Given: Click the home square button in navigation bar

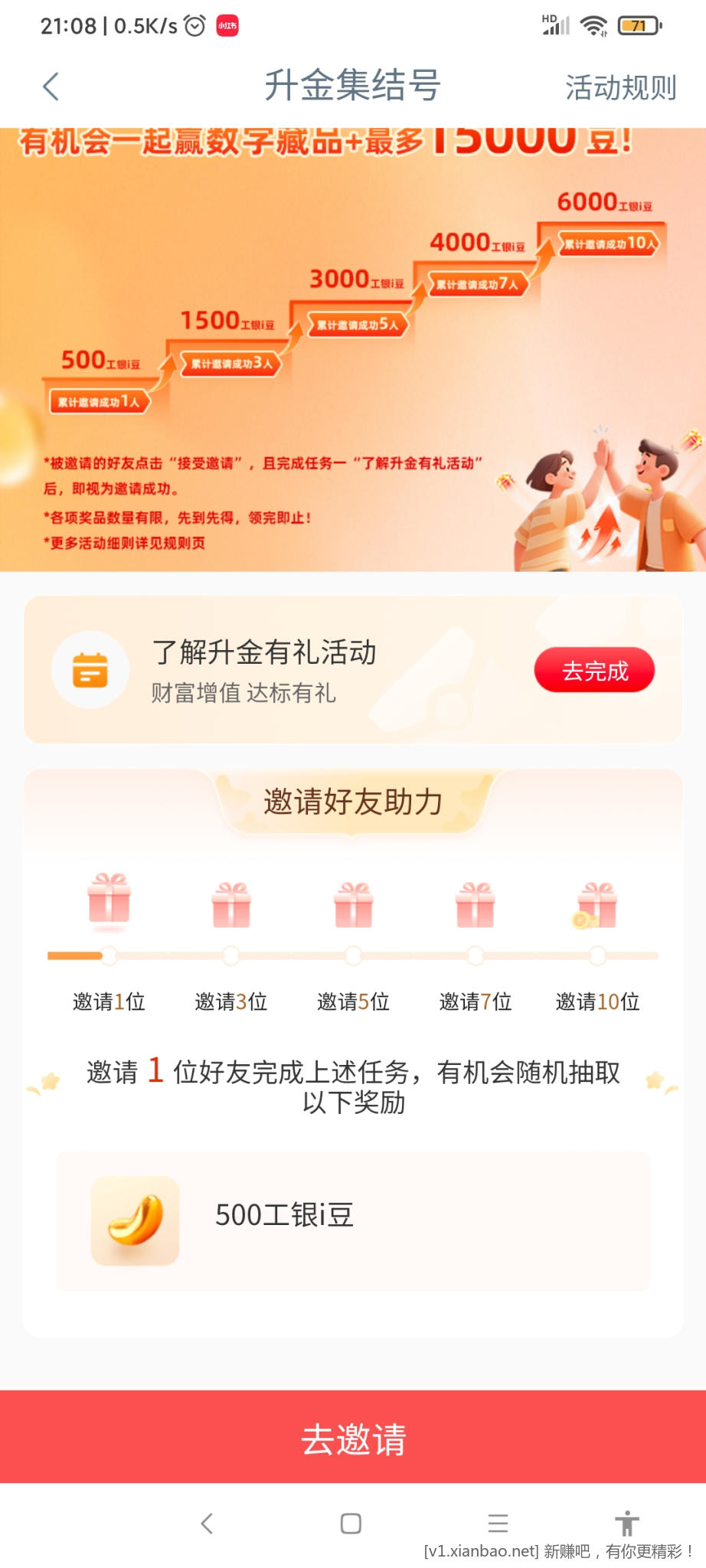Looking at the screenshot, I should pos(349,1524).
